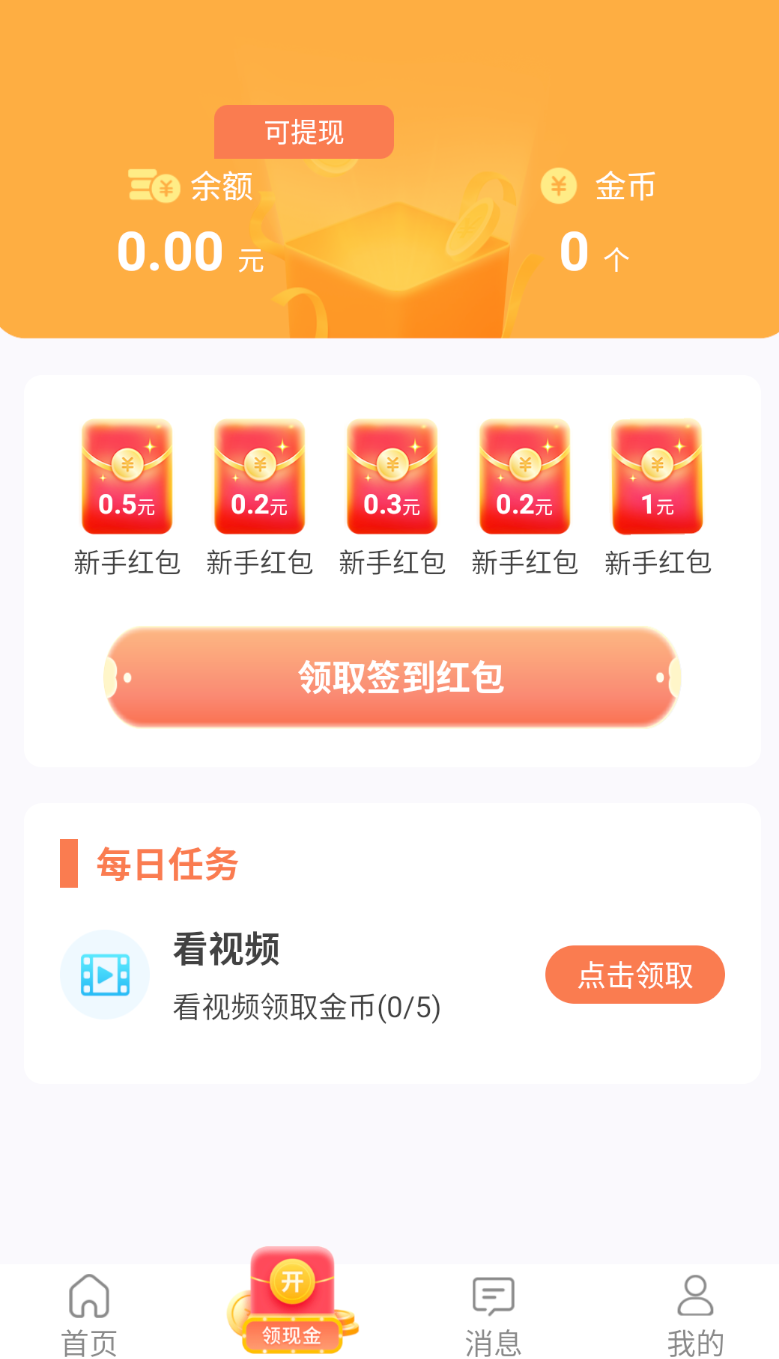Click the 金币 coin icon

tap(558, 186)
